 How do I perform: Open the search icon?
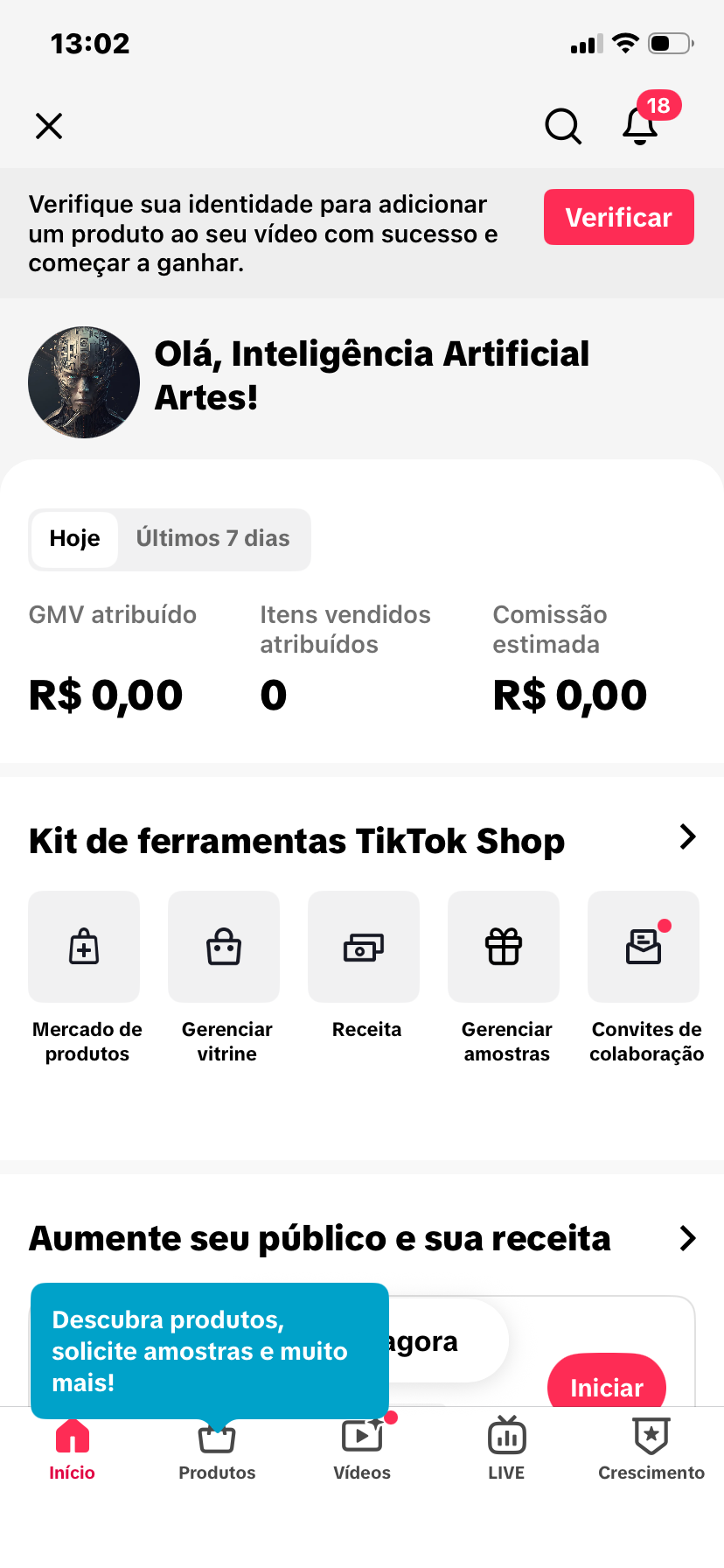pyautogui.click(x=563, y=126)
